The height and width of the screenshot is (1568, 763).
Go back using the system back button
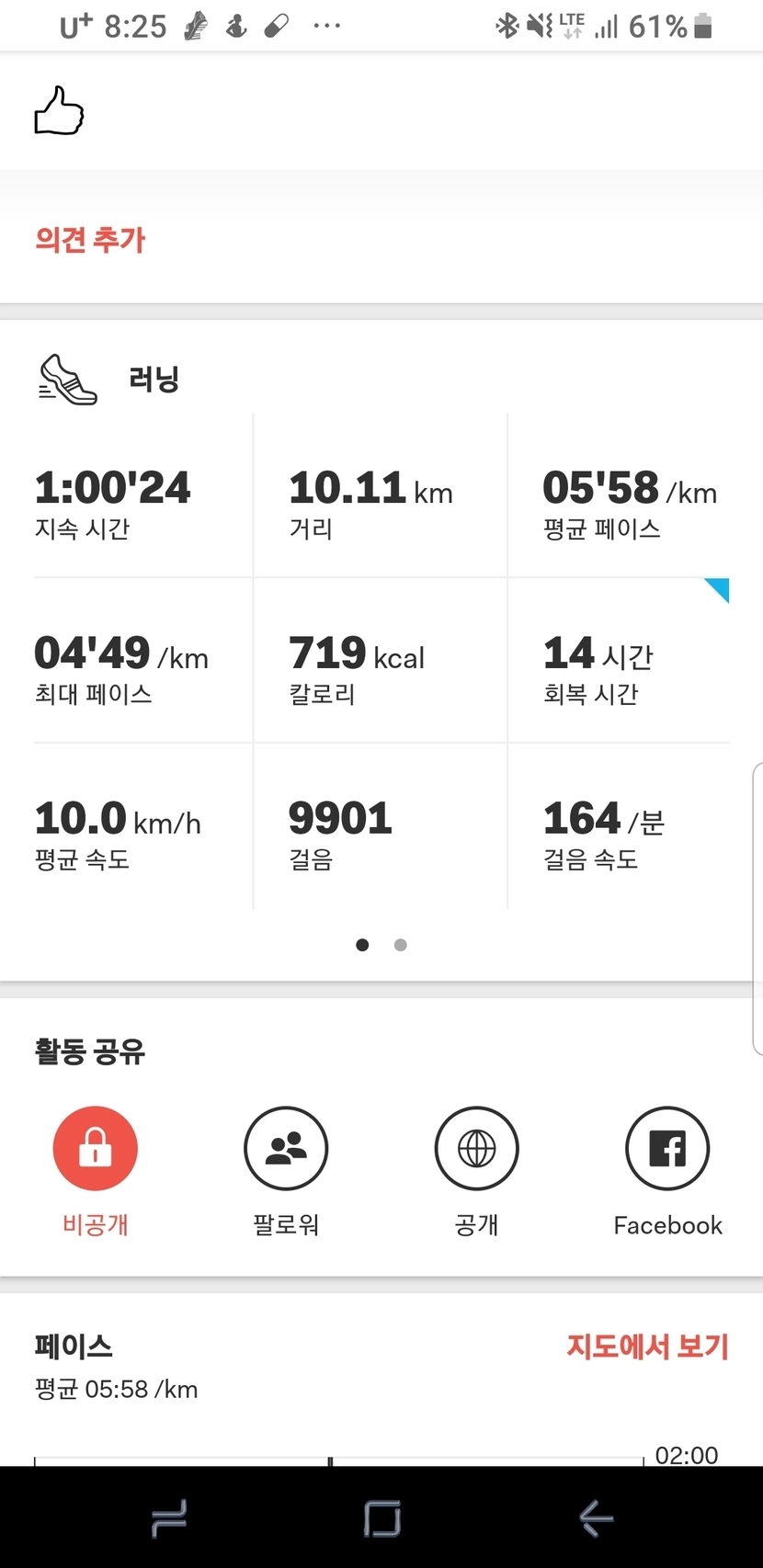[x=596, y=1517]
